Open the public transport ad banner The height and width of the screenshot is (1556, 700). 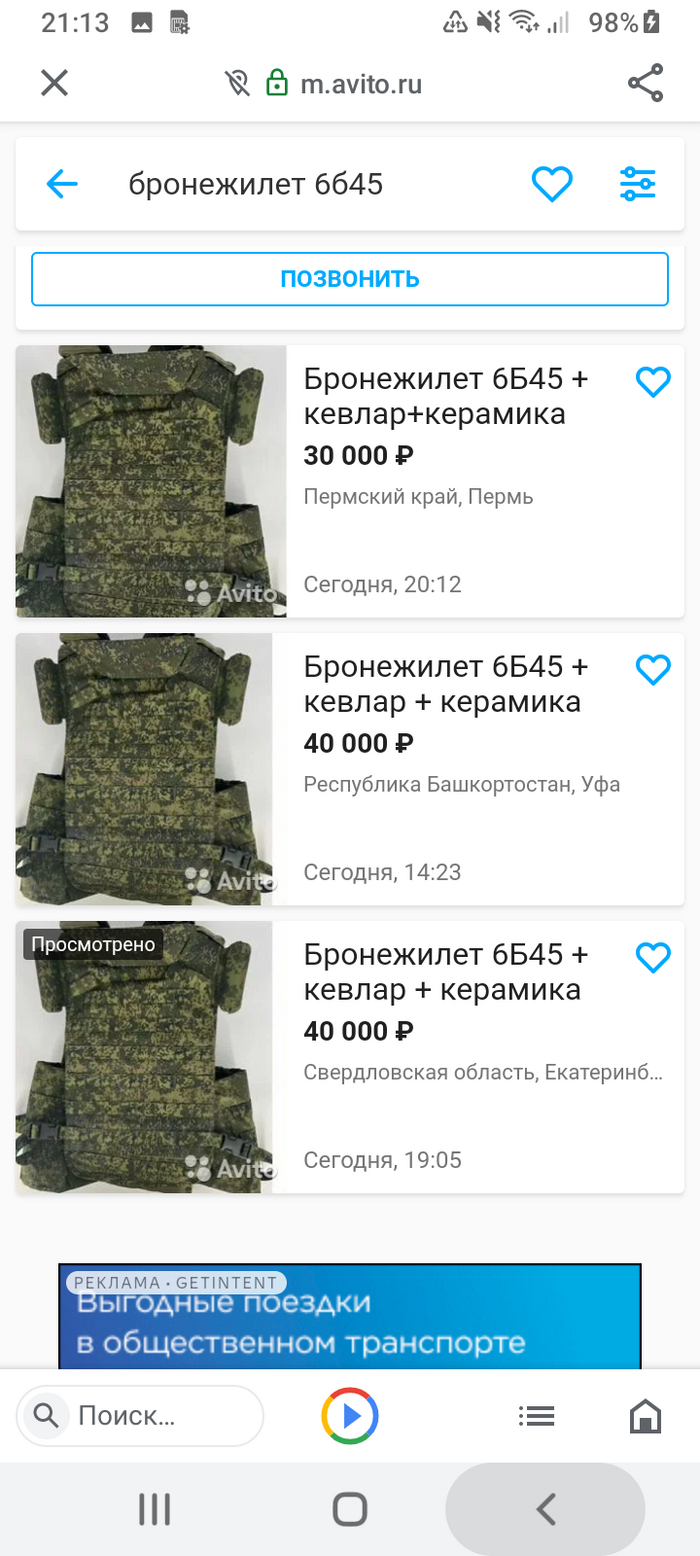[x=349, y=1318]
